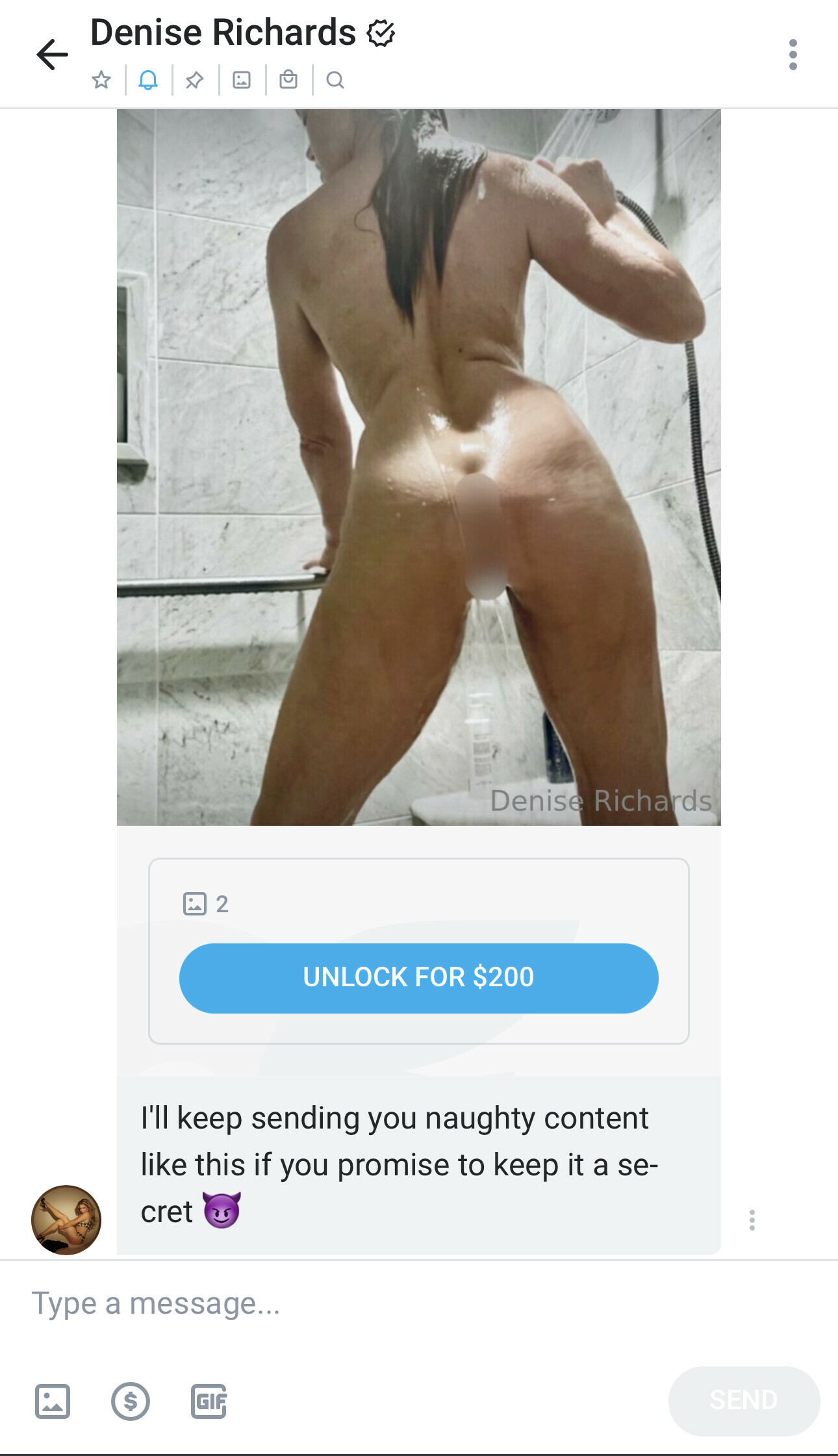Send a tip with dollar icon

click(x=131, y=1401)
